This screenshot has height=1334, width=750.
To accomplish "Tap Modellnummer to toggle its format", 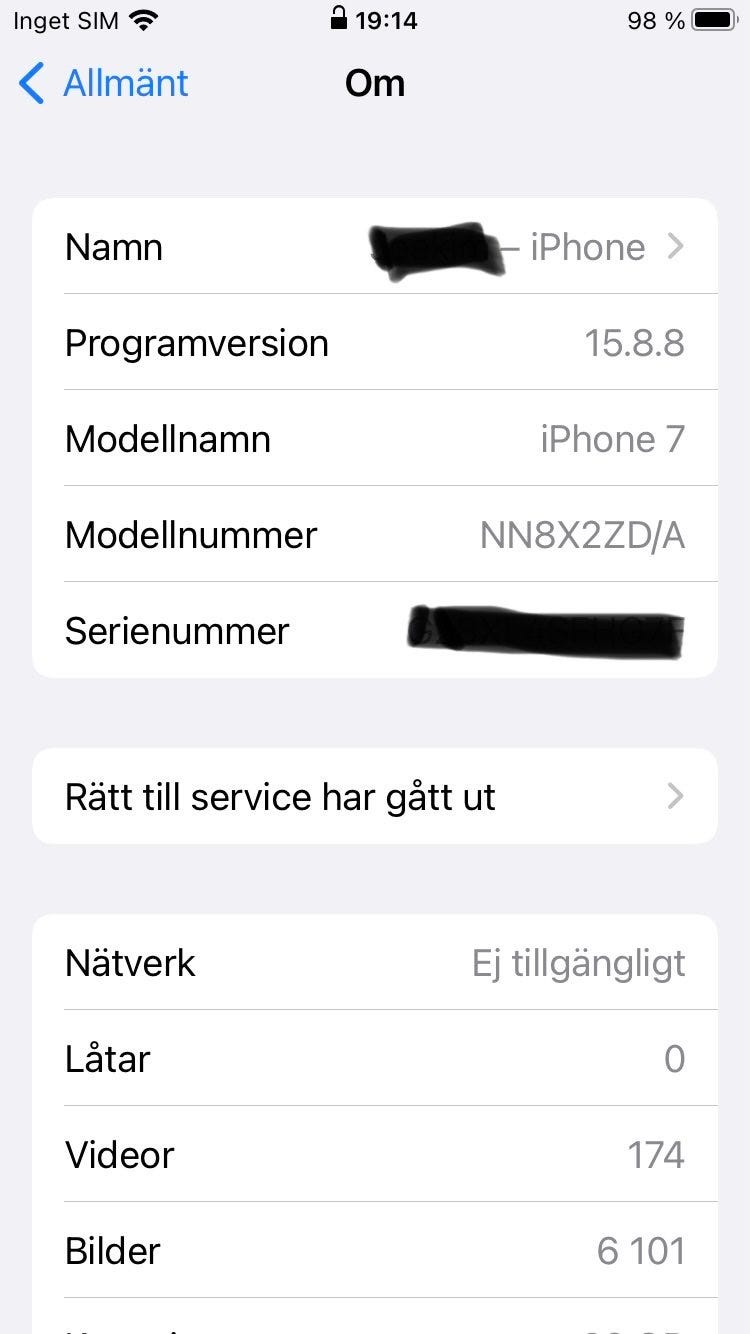I will 375,534.
